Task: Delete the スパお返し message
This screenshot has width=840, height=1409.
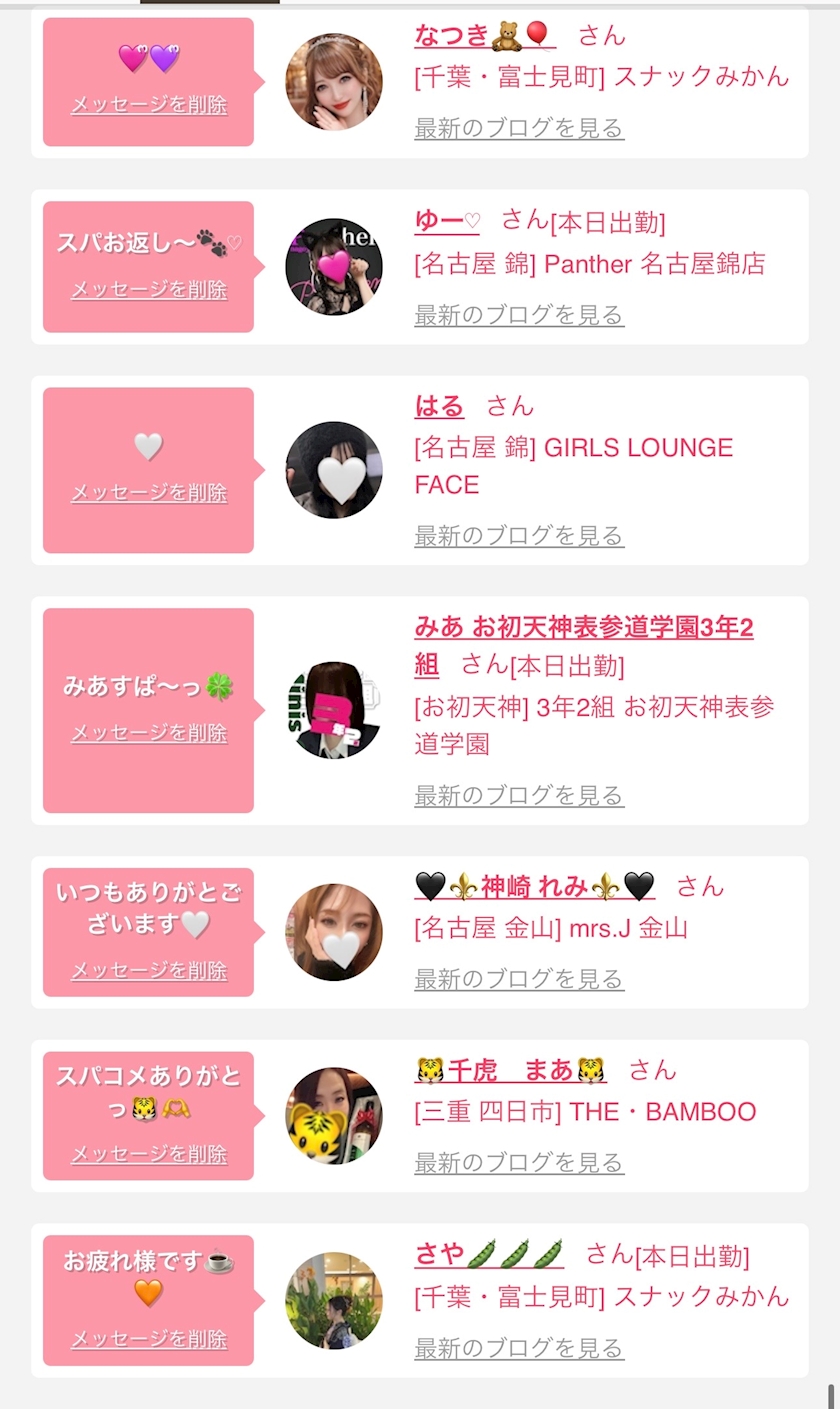Action: click(149, 290)
